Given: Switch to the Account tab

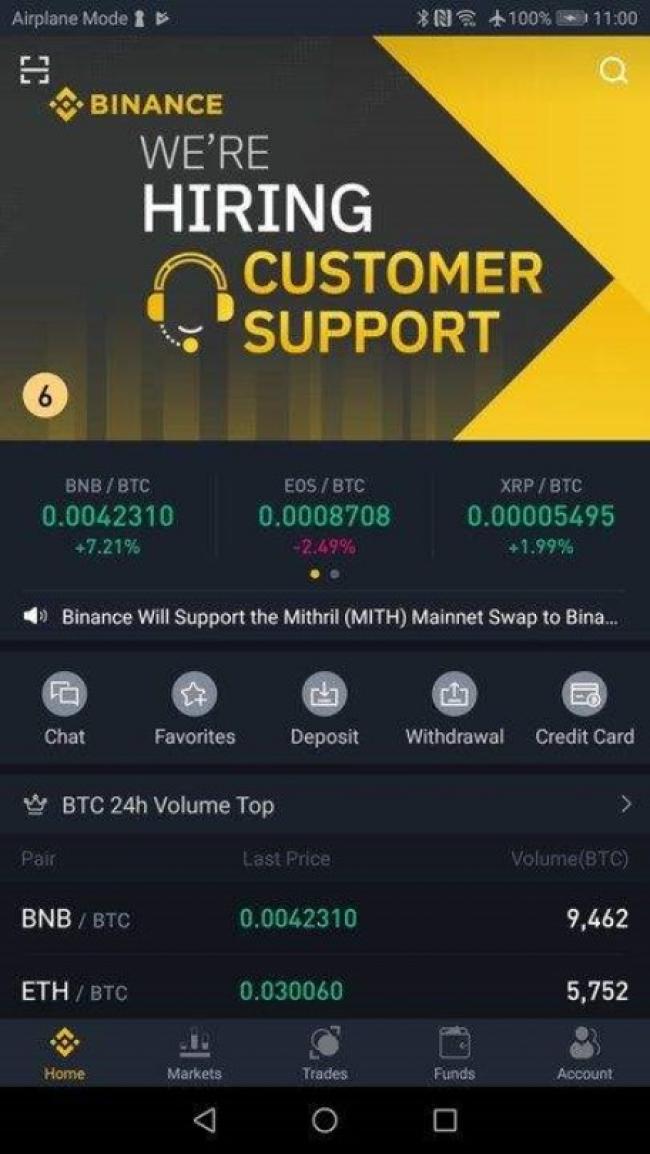Looking at the screenshot, I should click(x=584, y=1054).
